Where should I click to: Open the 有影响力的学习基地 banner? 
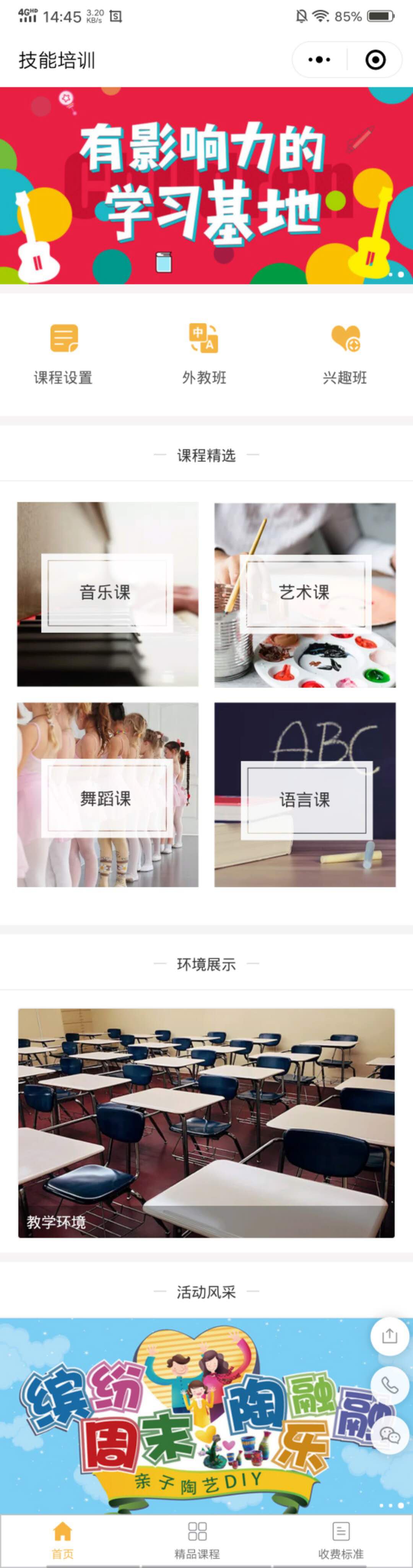[x=206, y=185]
